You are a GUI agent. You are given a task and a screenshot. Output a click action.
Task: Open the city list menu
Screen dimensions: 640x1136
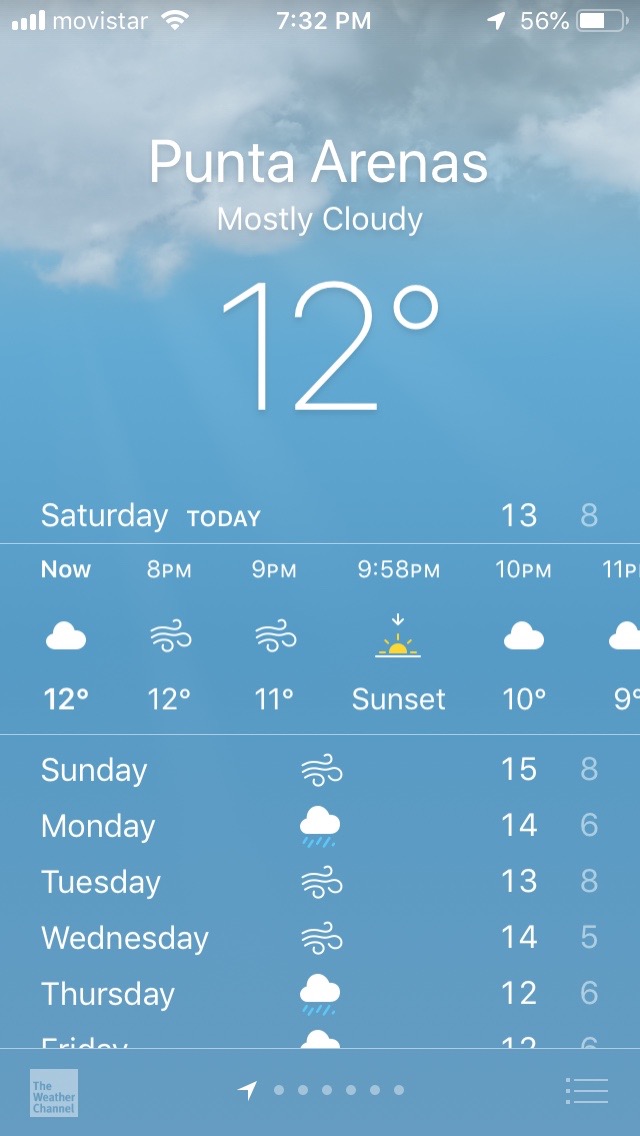click(x=586, y=1090)
